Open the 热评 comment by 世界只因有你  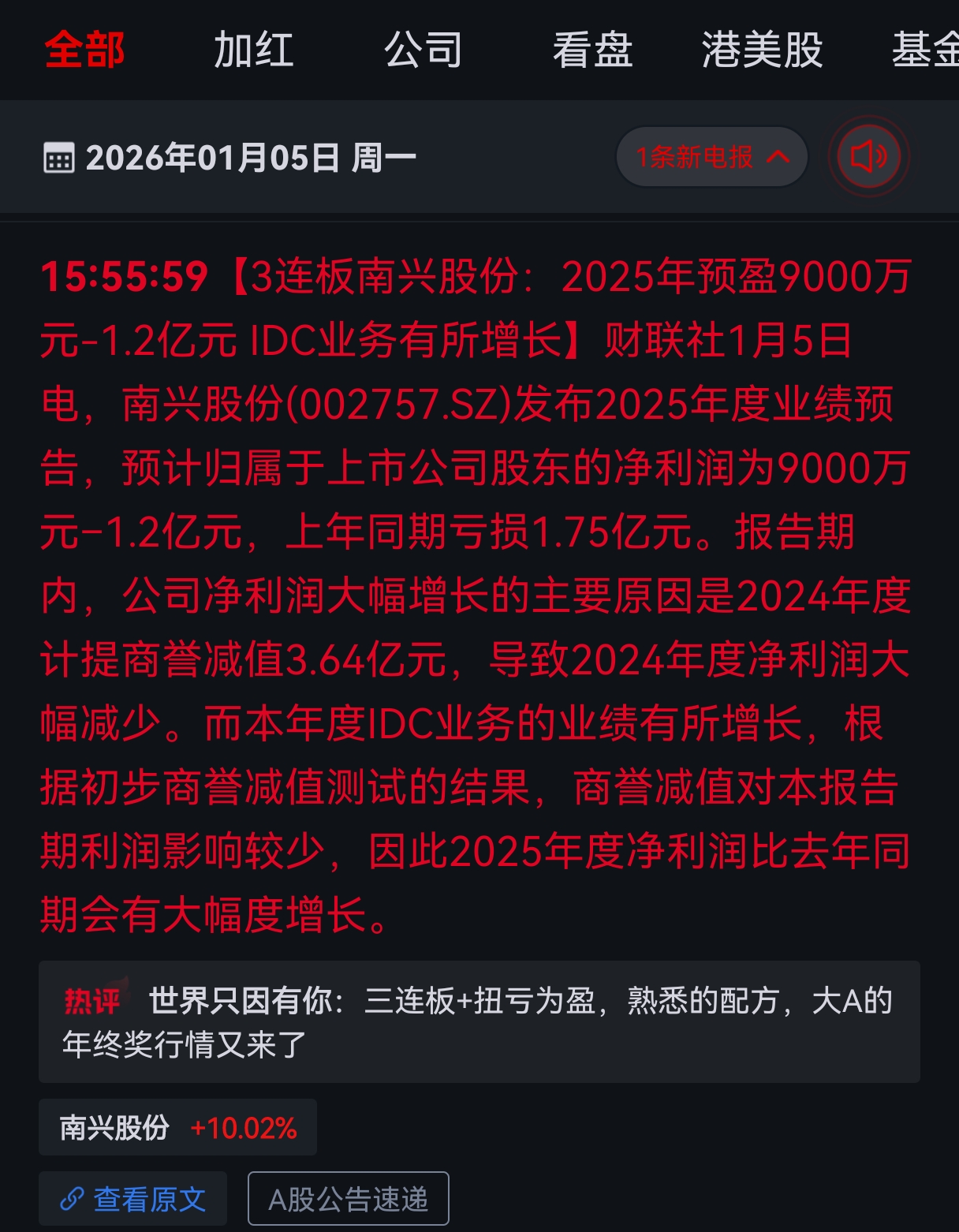click(479, 1022)
